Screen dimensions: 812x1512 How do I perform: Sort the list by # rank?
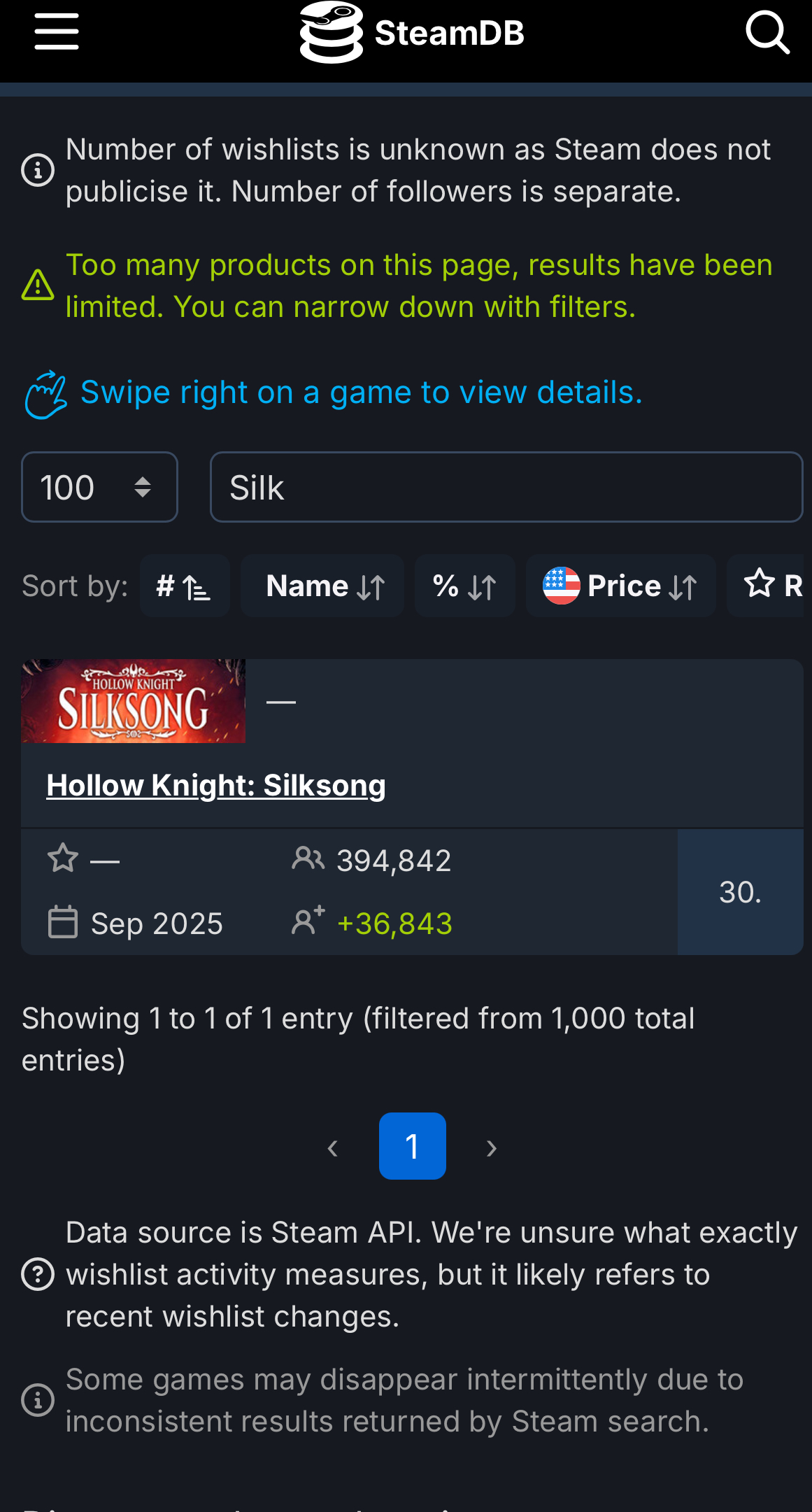tap(185, 586)
